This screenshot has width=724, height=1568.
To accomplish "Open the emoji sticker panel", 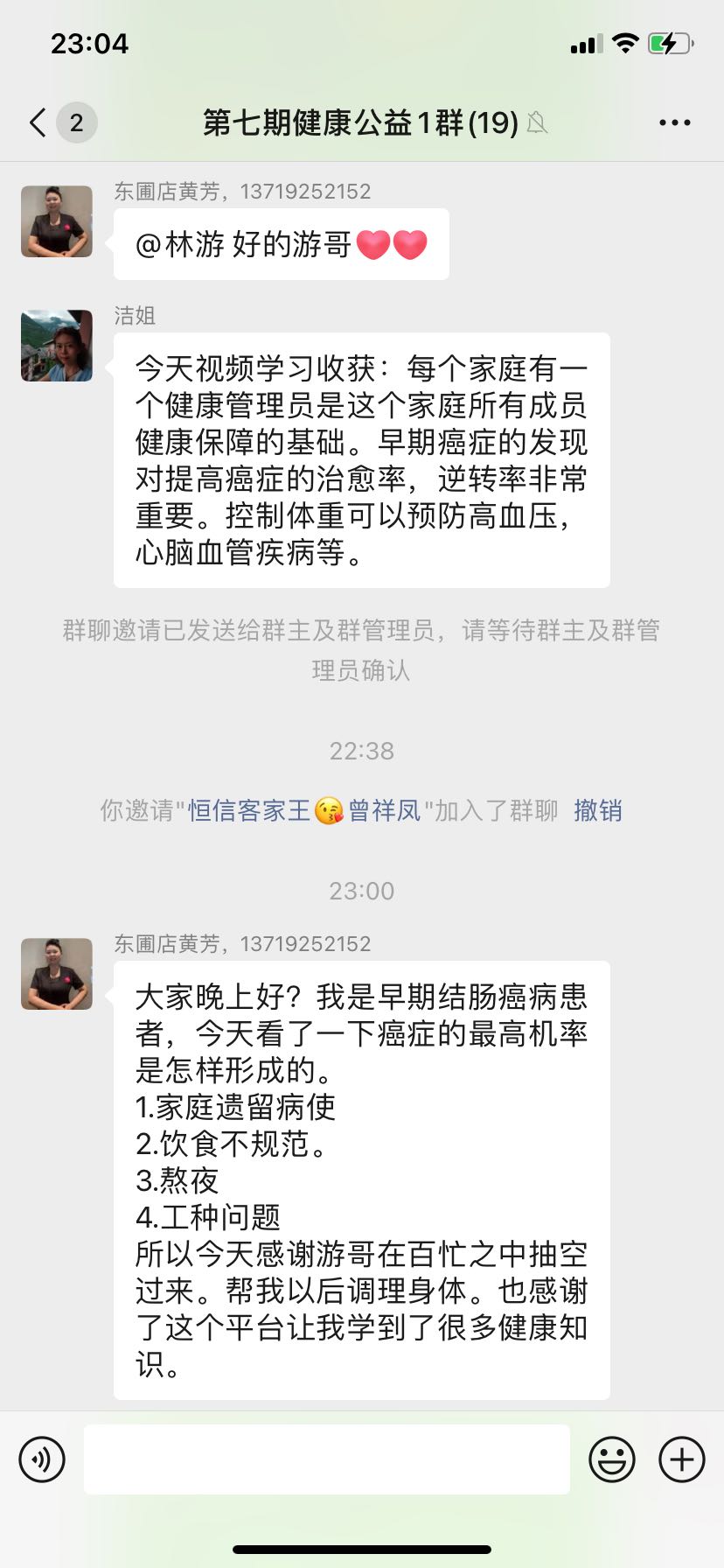I will 611,1459.
